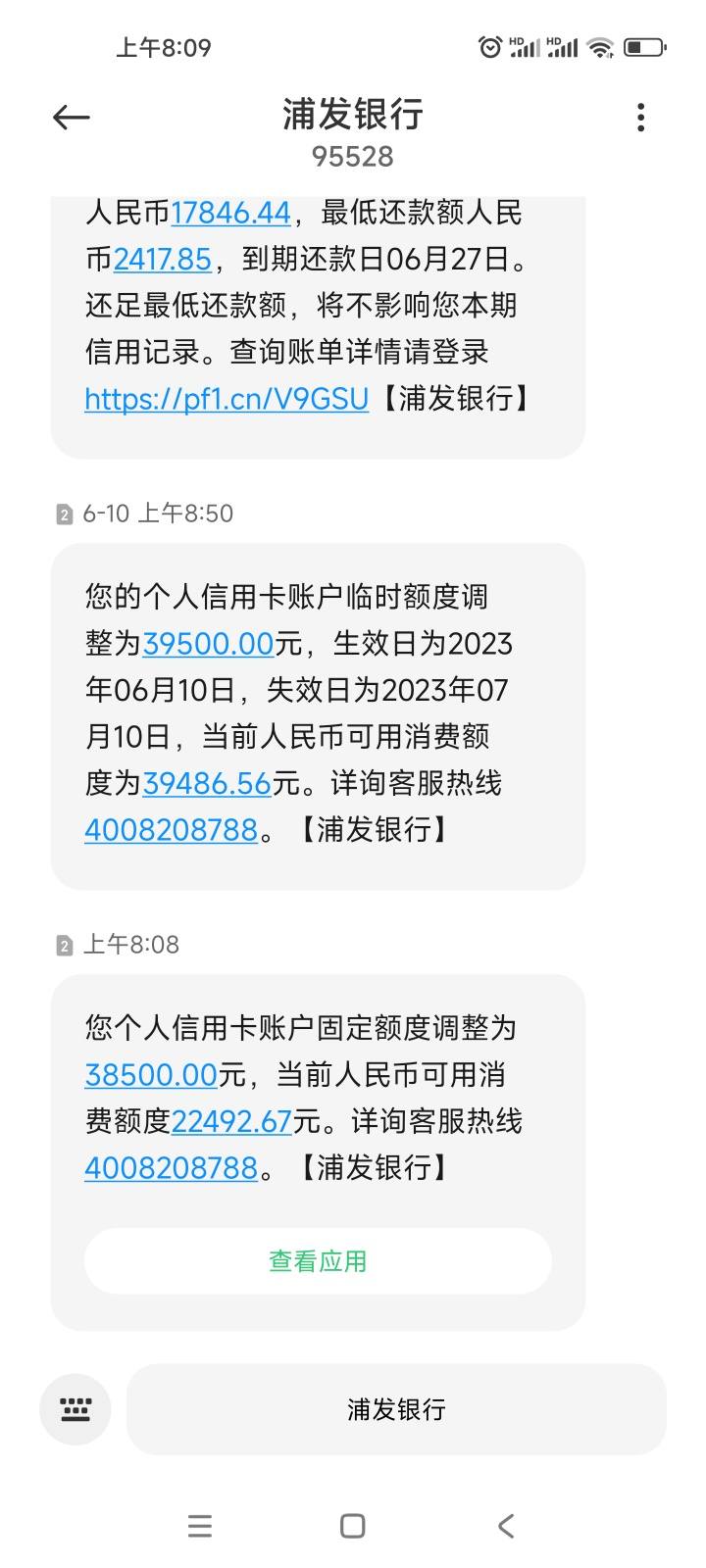Image resolution: width=706 pixels, height=1568 pixels.
Task: Call hotline 4008208788 in the 6-10 message
Action: click(x=172, y=830)
